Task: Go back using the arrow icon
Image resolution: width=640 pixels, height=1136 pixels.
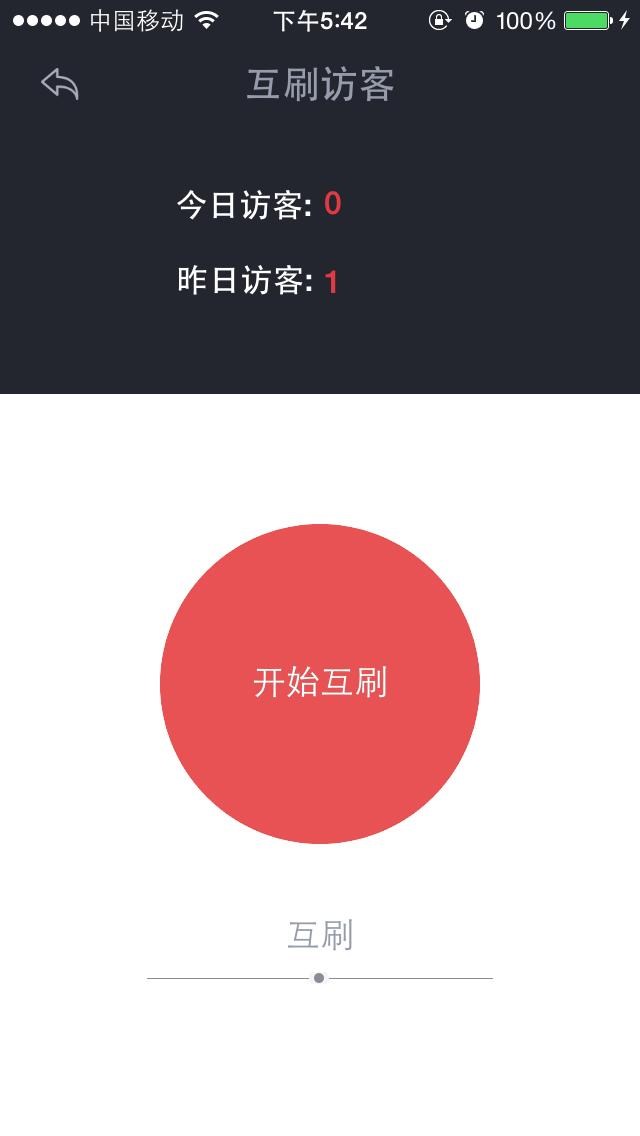Action: pyautogui.click(x=60, y=85)
